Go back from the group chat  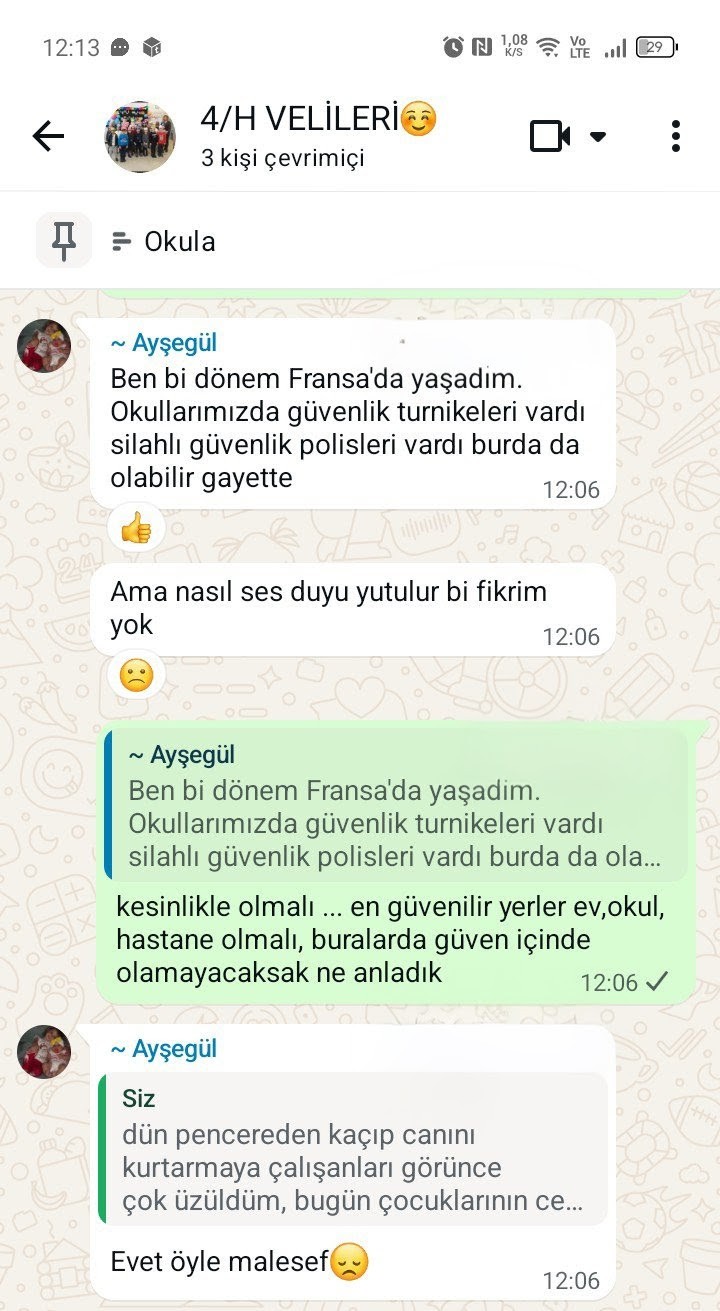(47, 136)
